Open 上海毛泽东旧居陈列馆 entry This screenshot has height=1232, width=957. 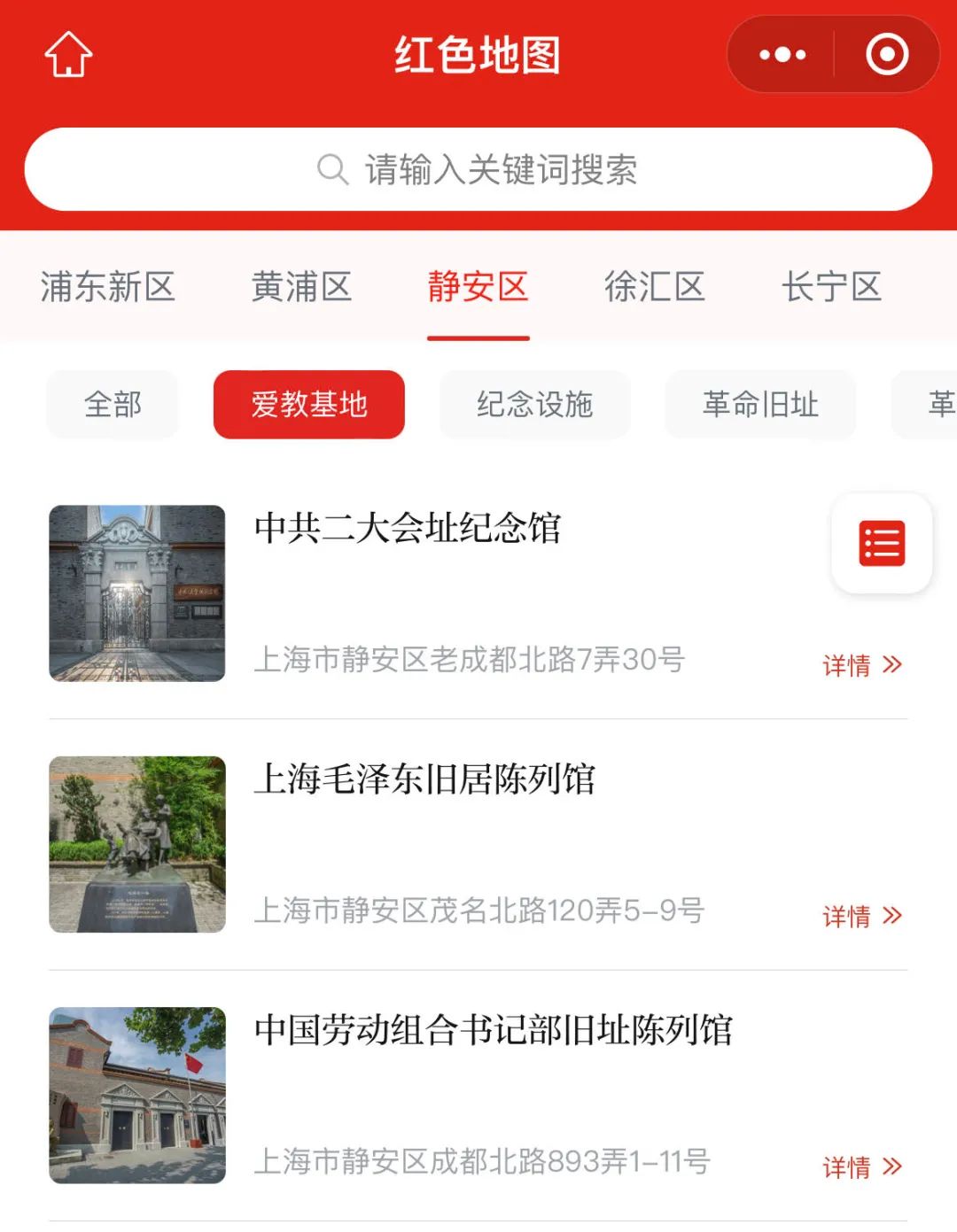tap(424, 779)
